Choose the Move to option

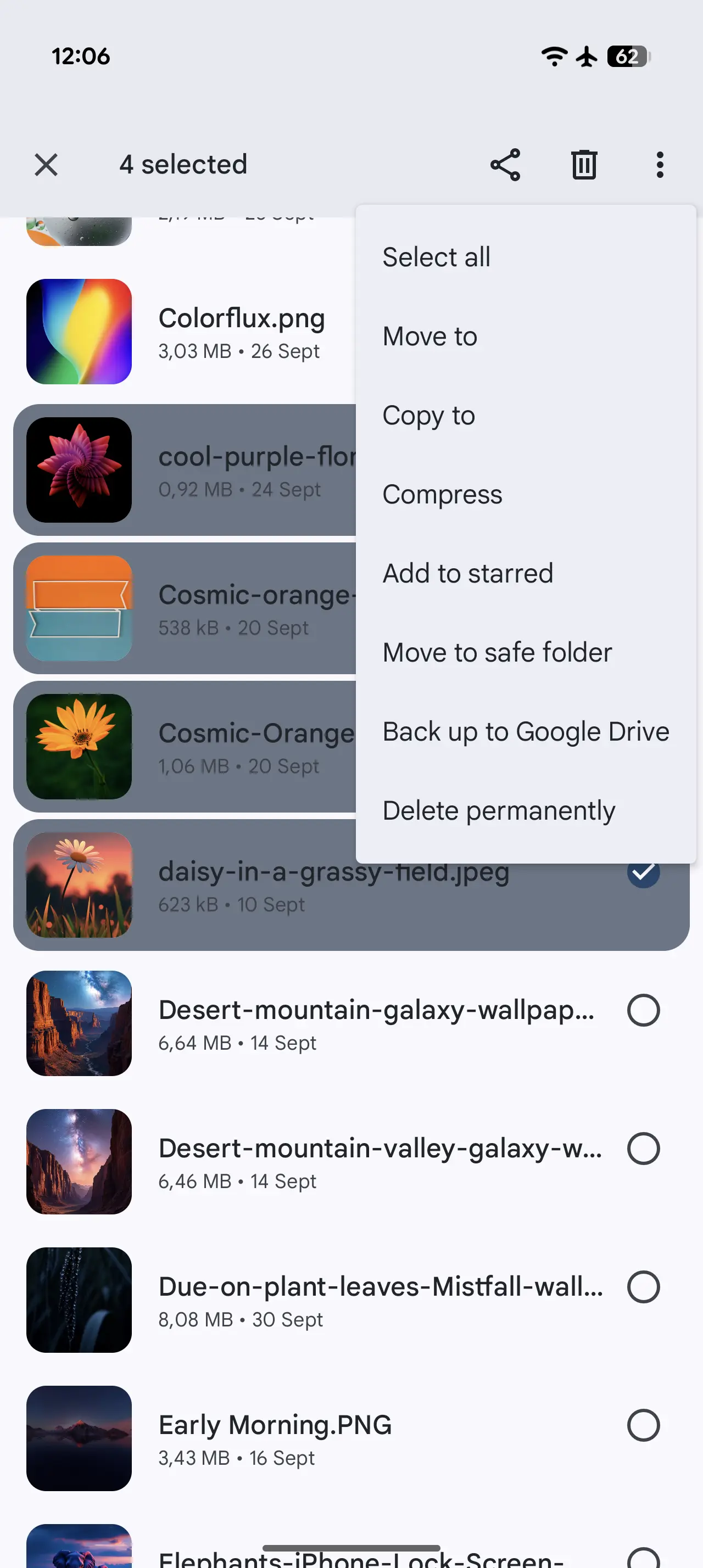[429, 336]
